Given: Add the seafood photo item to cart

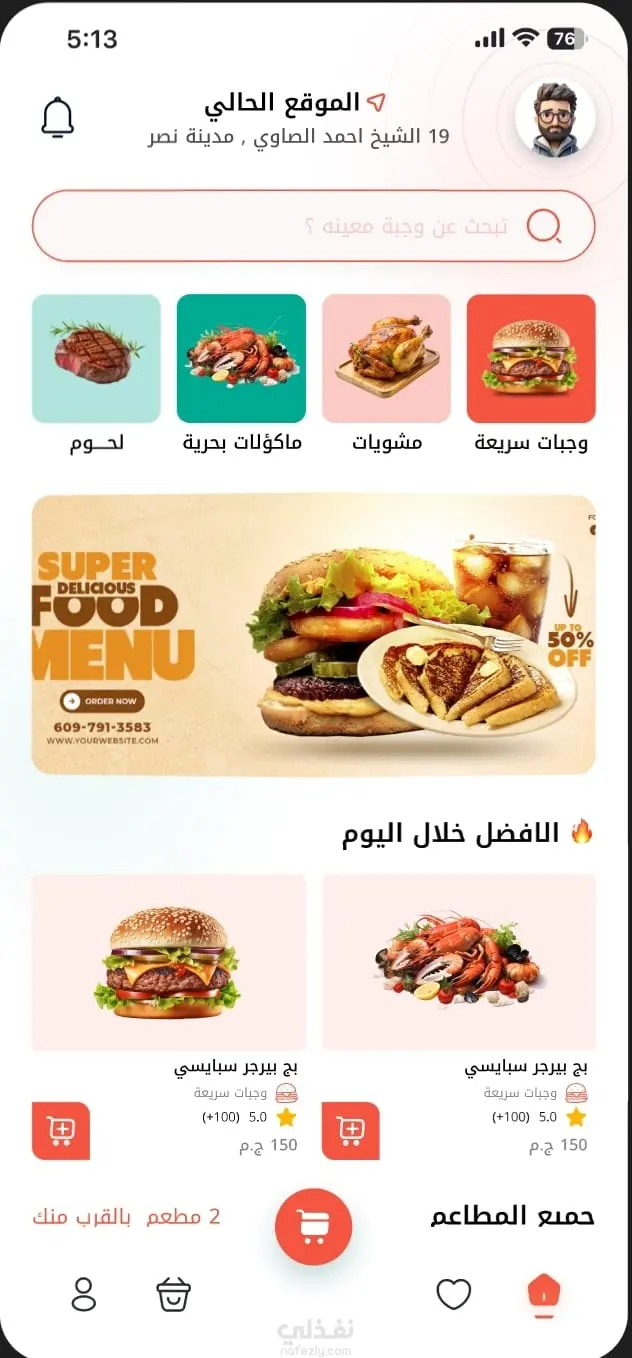Looking at the screenshot, I should [x=351, y=1131].
